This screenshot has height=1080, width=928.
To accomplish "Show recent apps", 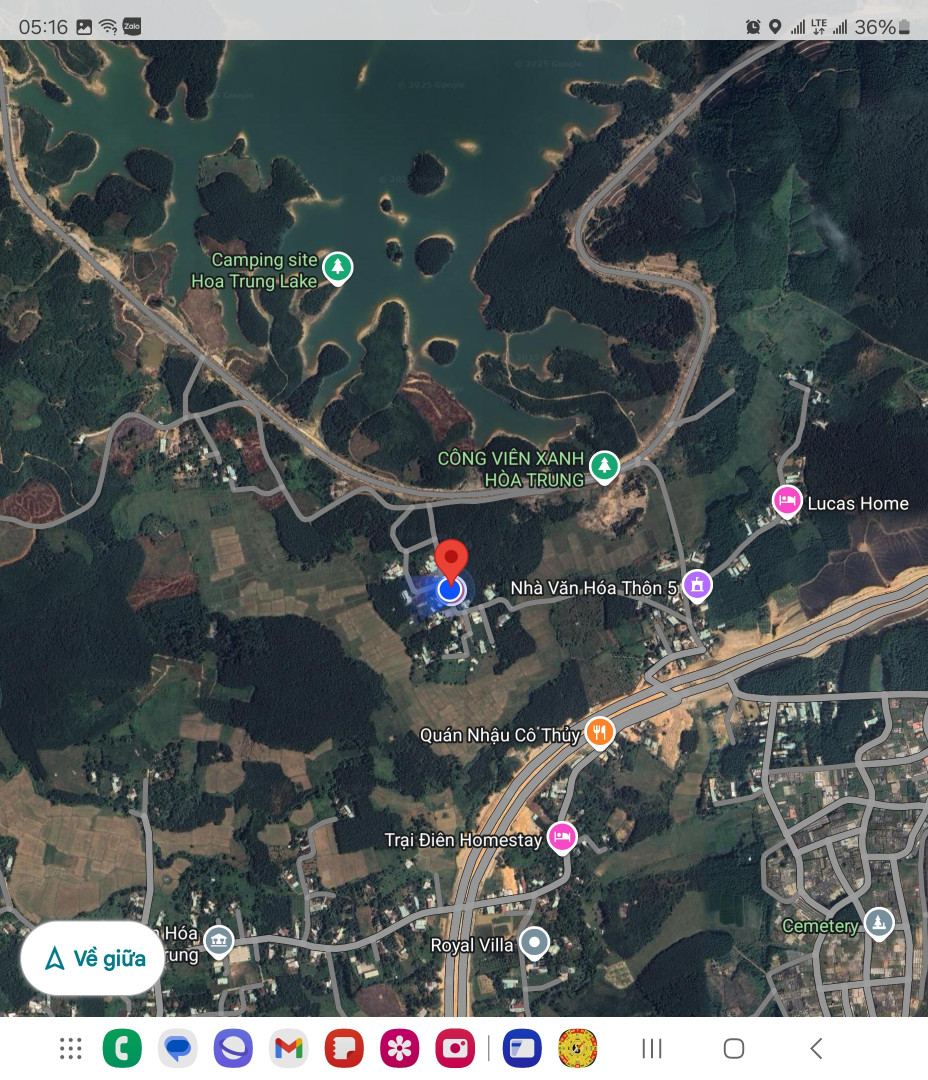I will [x=652, y=1048].
